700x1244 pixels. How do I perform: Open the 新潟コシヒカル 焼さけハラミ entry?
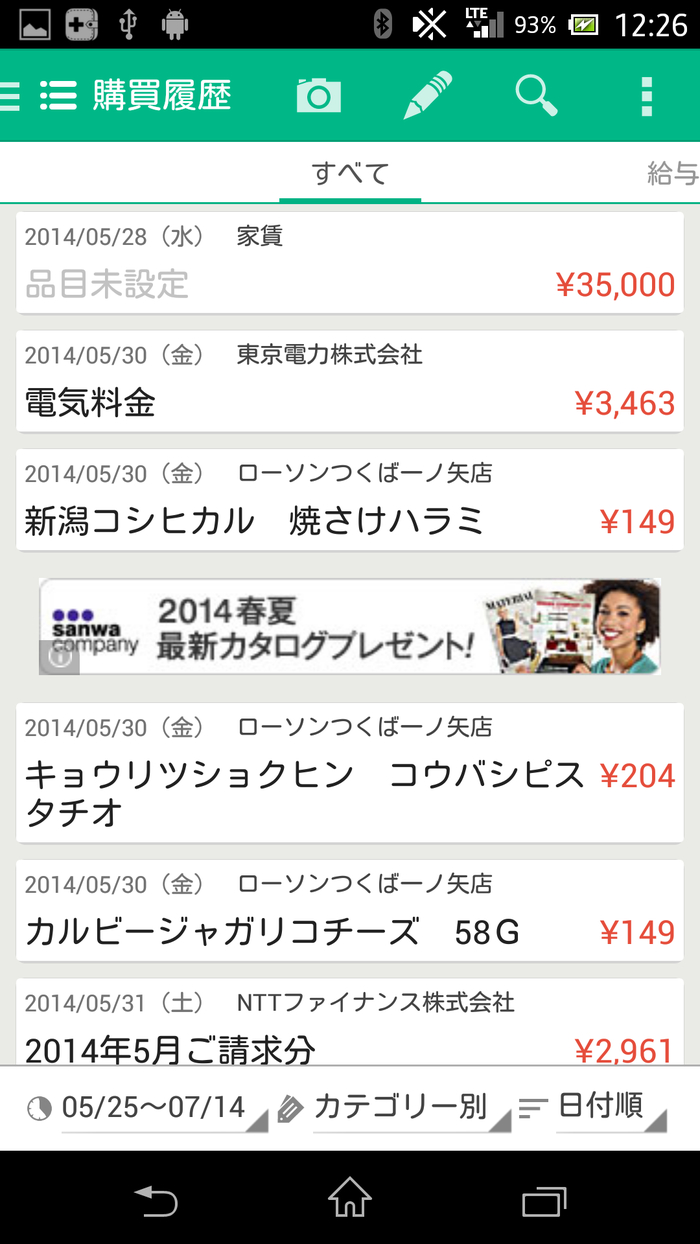tap(350, 499)
